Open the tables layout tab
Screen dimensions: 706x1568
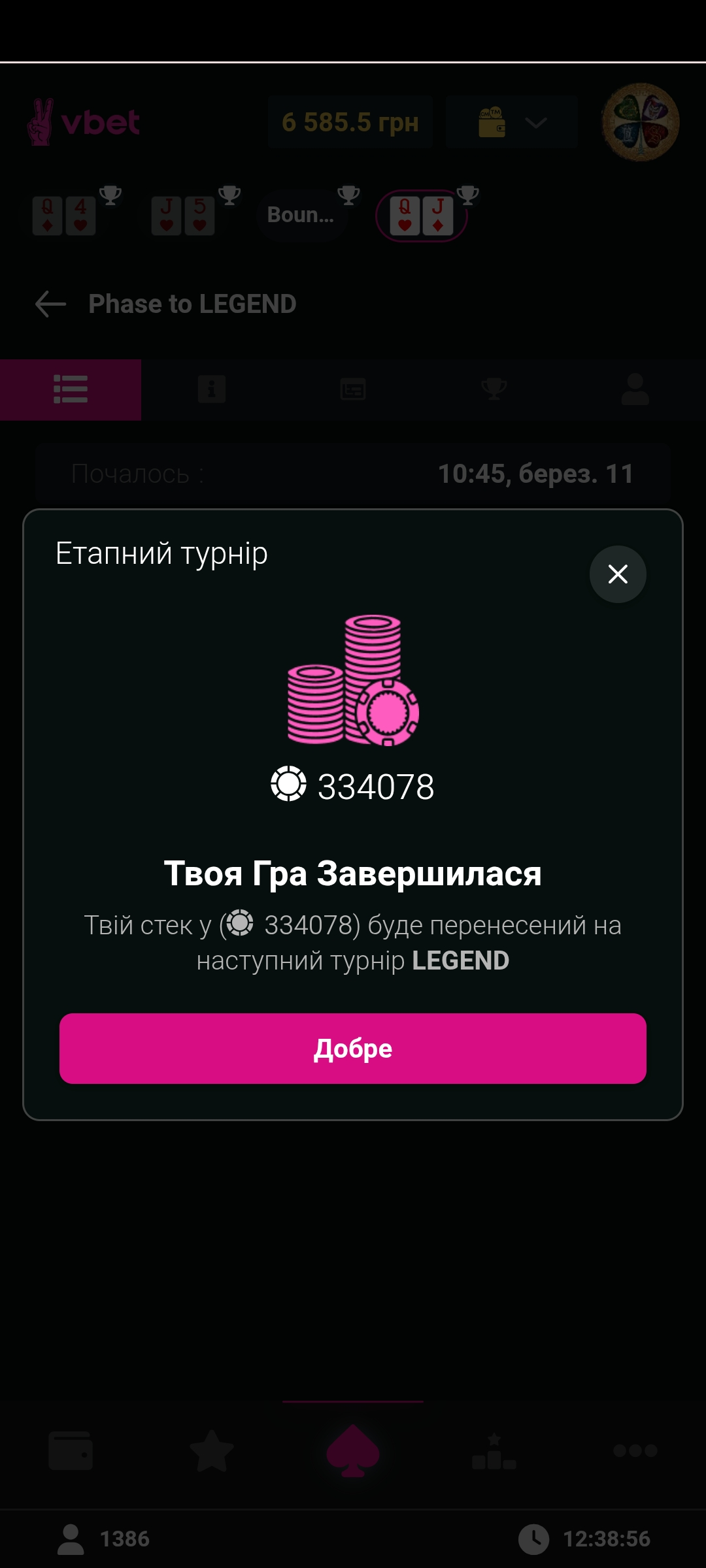tap(353, 389)
